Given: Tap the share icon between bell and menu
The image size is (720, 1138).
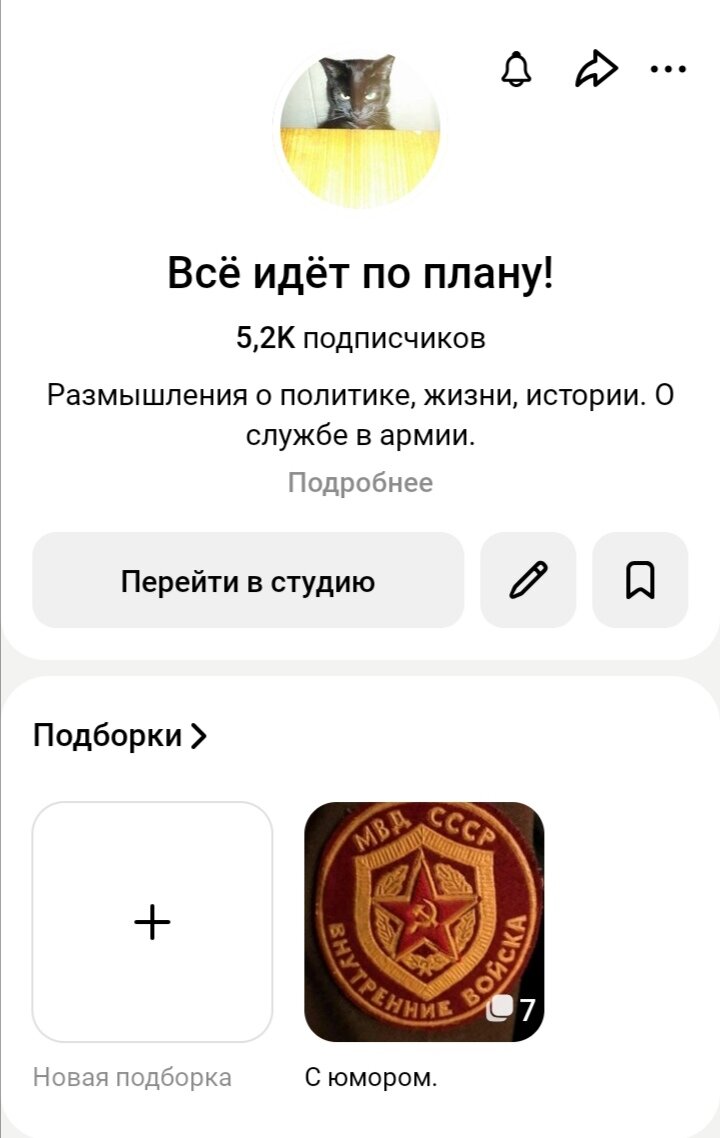Looking at the screenshot, I should [596, 68].
